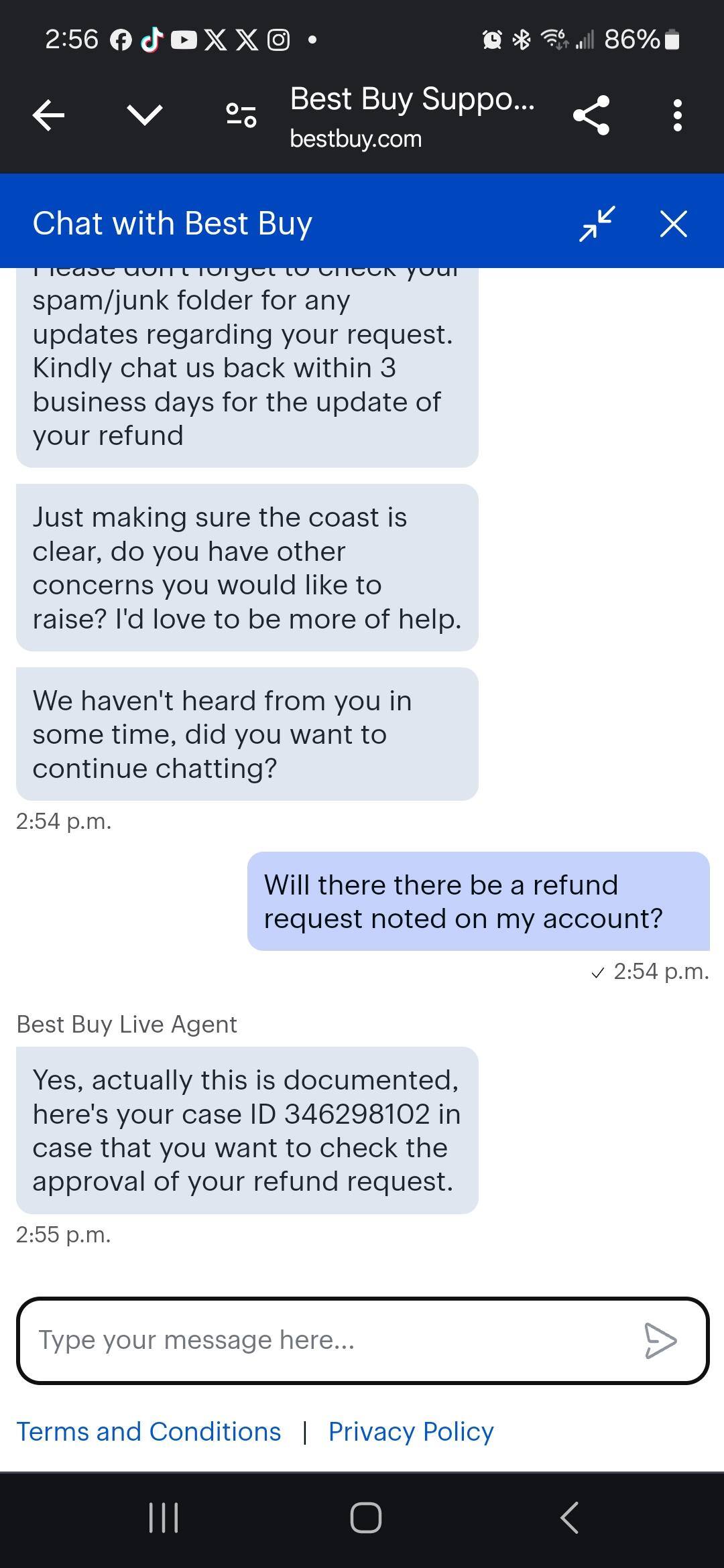Collapse the chat using the shrink arrows

click(x=595, y=223)
